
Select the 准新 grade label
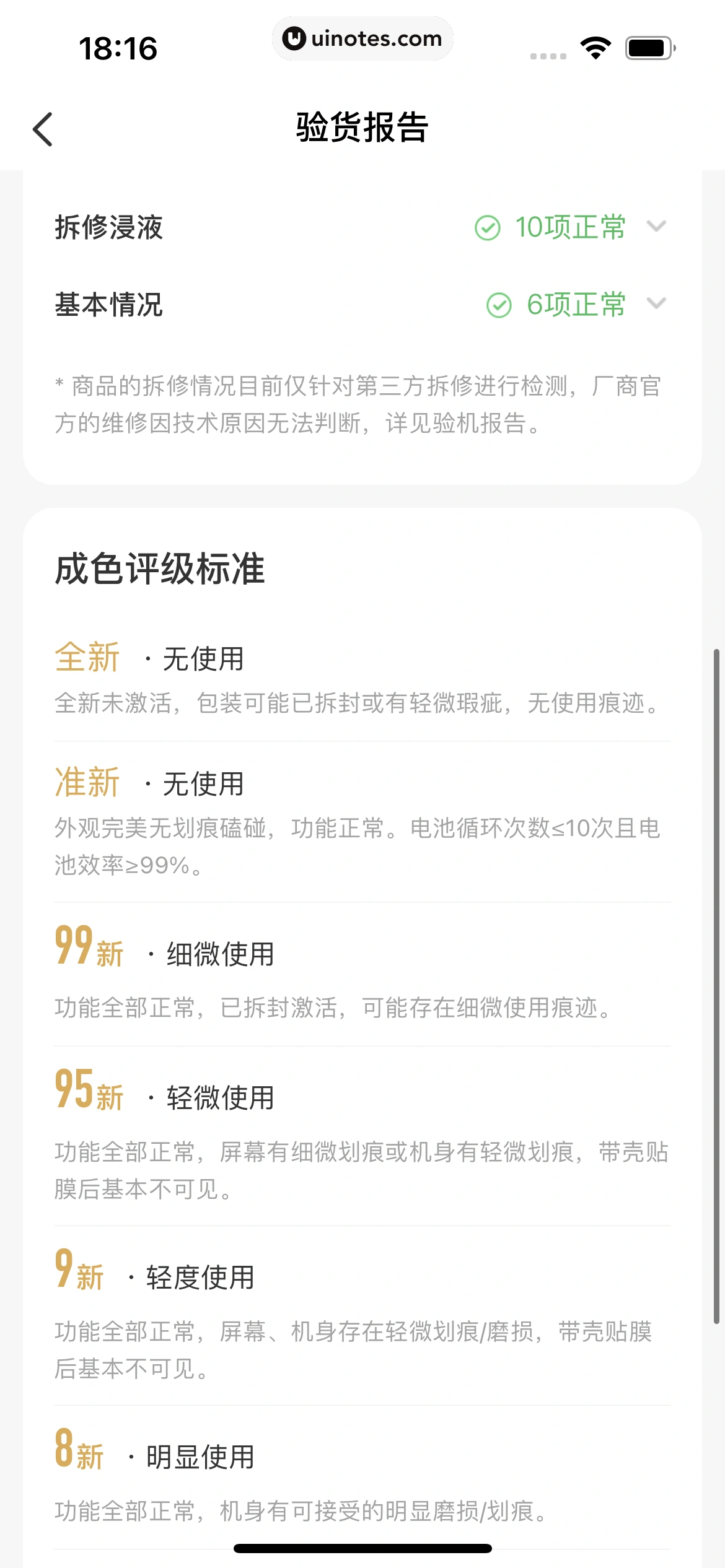(x=87, y=783)
